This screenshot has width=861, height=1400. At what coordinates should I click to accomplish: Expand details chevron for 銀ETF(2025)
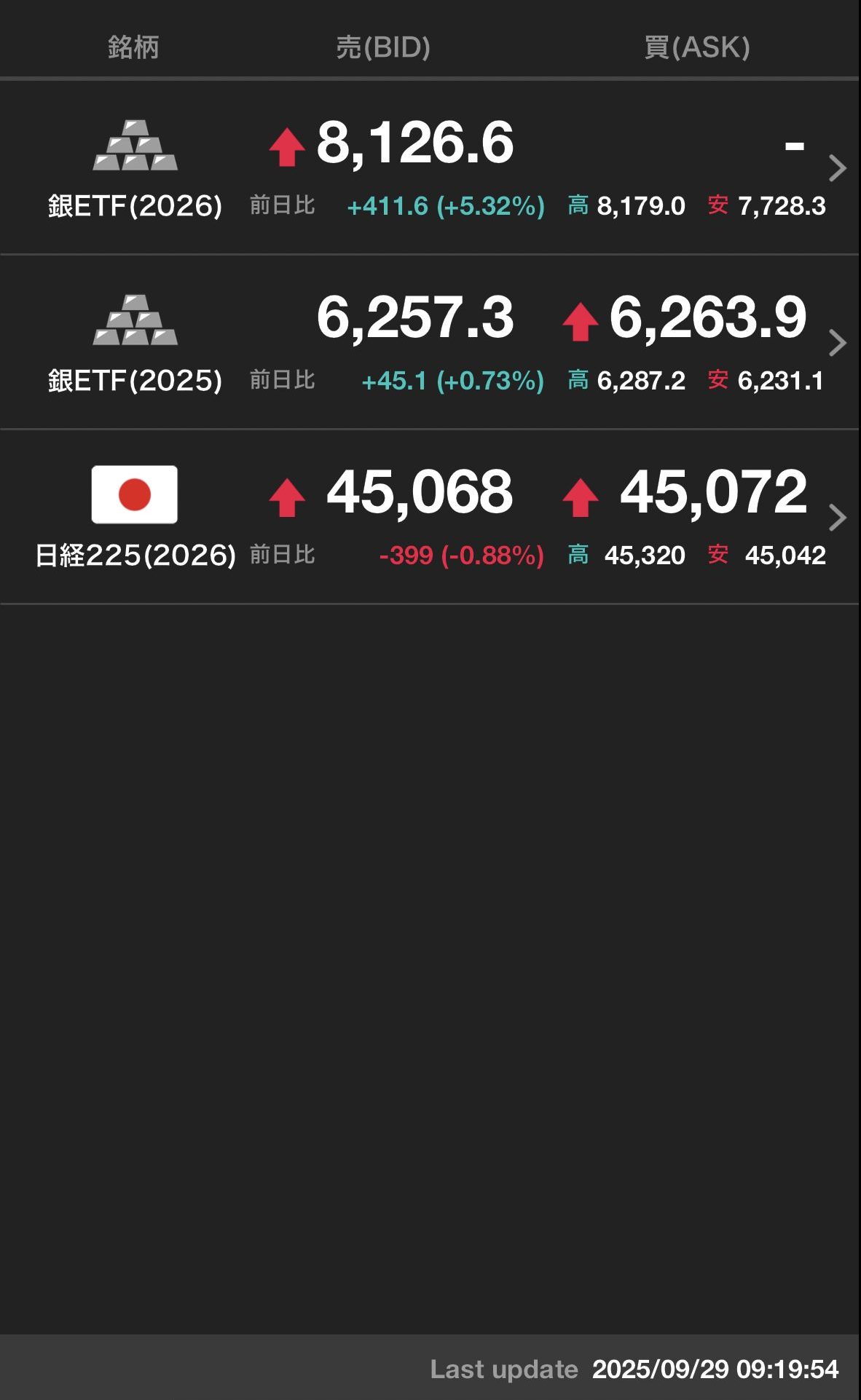pyautogui.click(x=838, y=343)
